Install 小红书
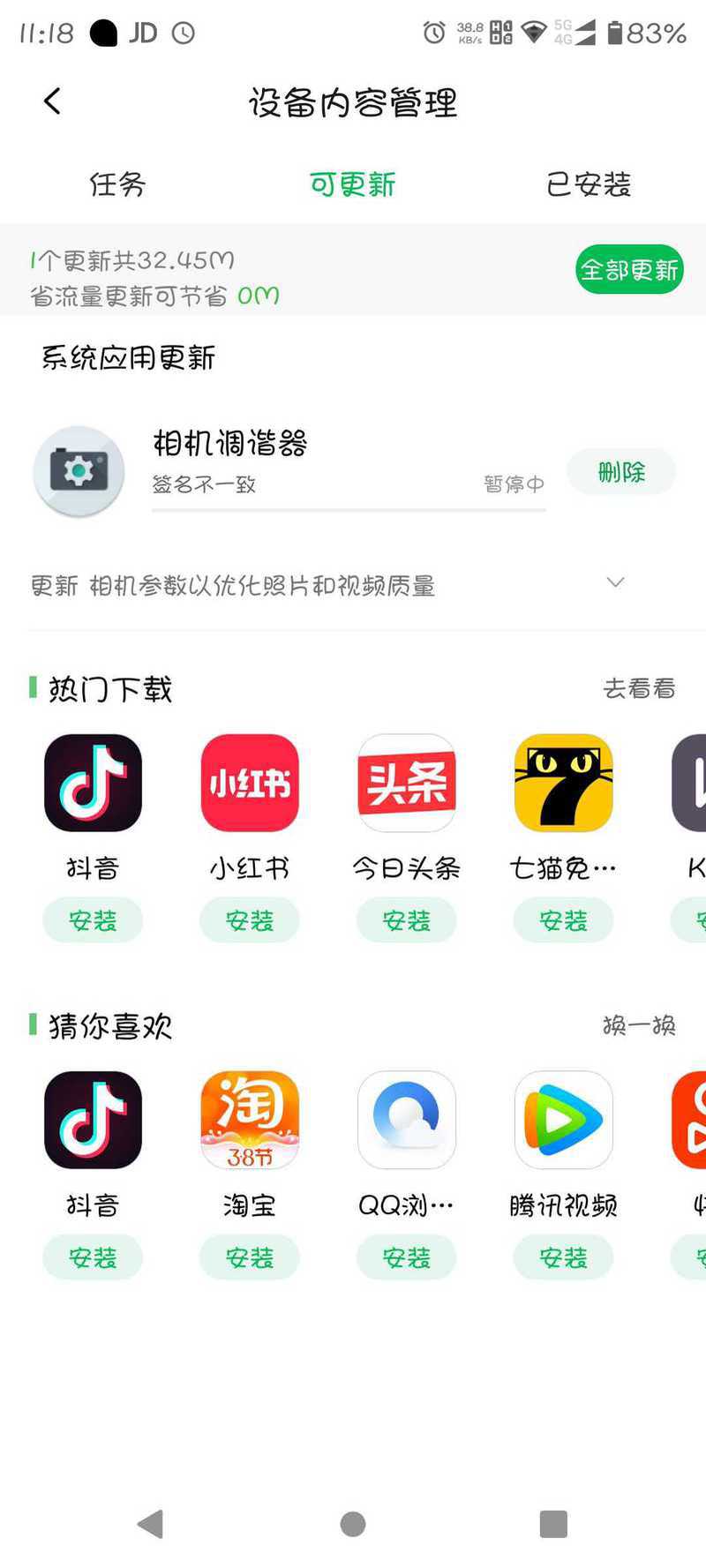This screenshot has width=706, height=1568. tap(250, 920)
